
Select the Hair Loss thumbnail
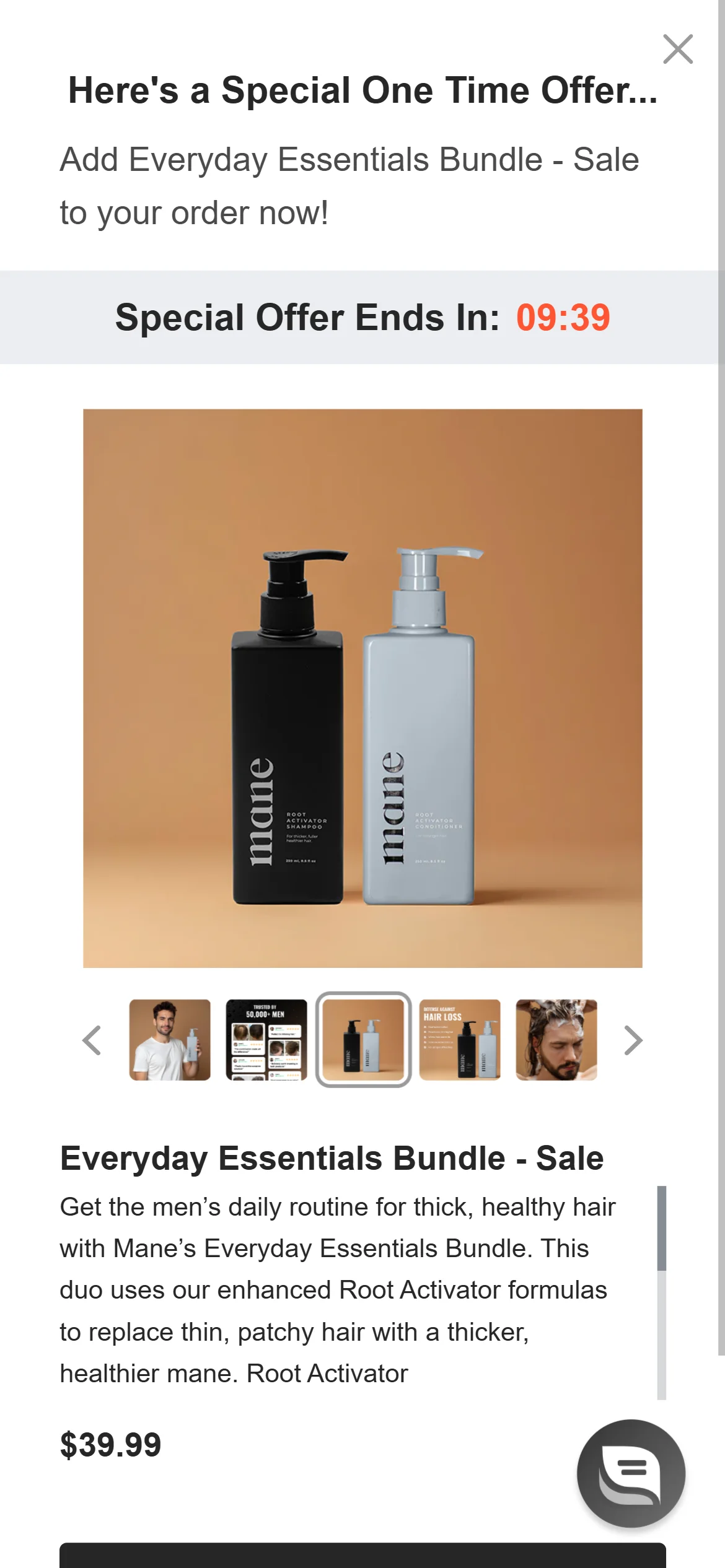[460, 1040]
